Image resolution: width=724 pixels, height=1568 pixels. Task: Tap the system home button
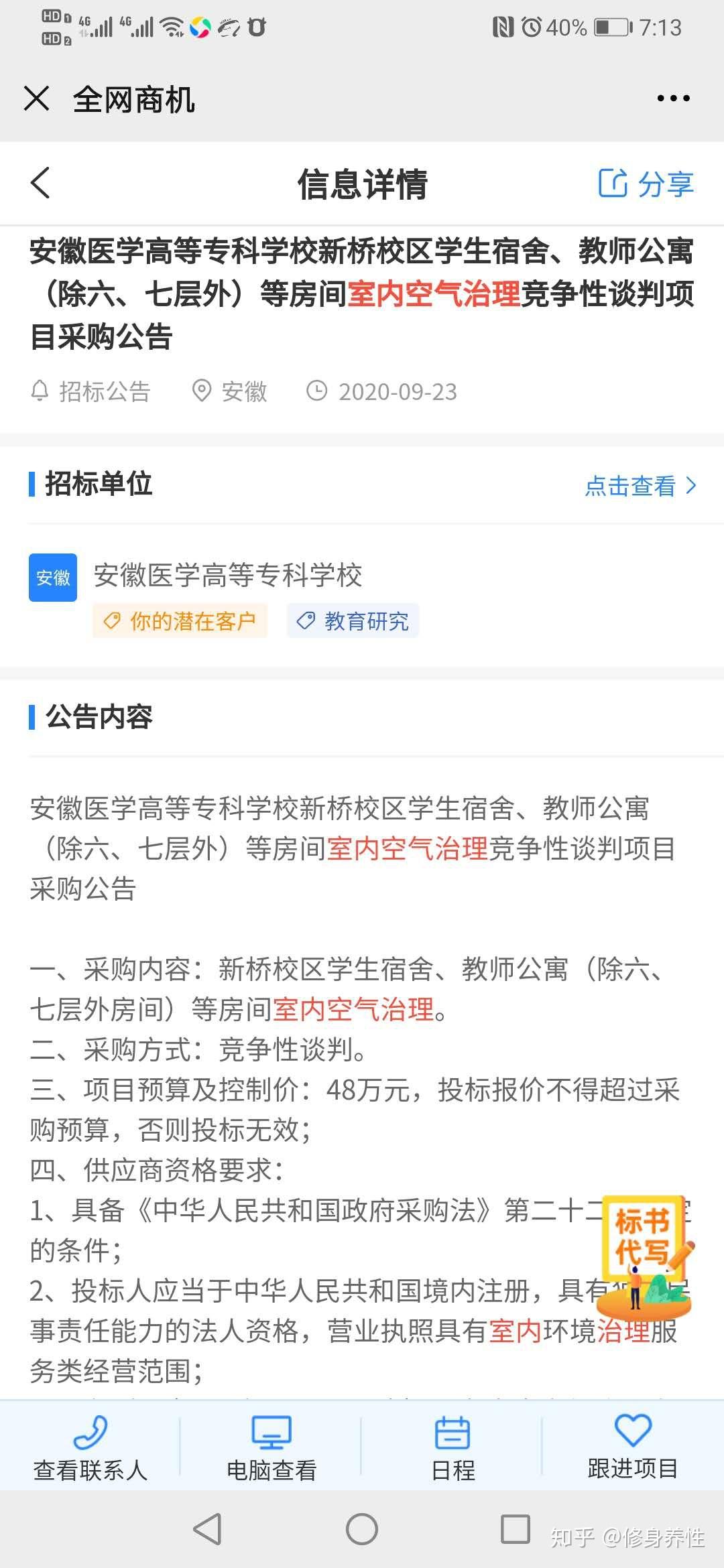pos(362,1530)
